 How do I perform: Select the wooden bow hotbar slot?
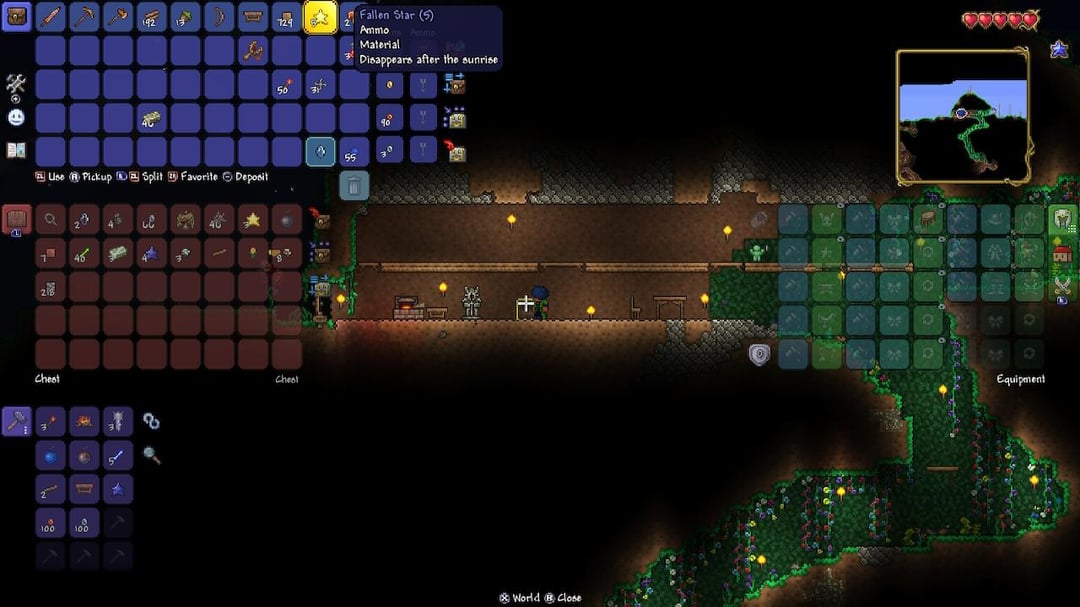tap(219, 17)
